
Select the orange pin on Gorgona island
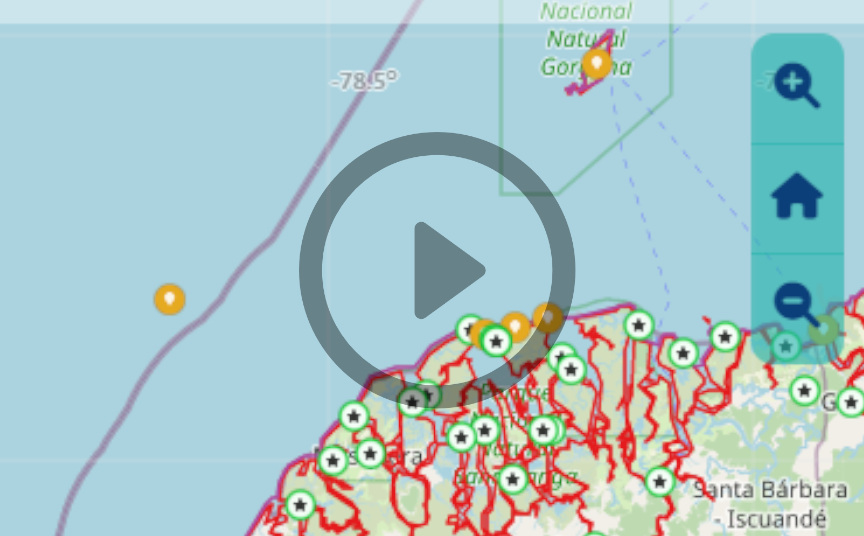tap(597, 64)
